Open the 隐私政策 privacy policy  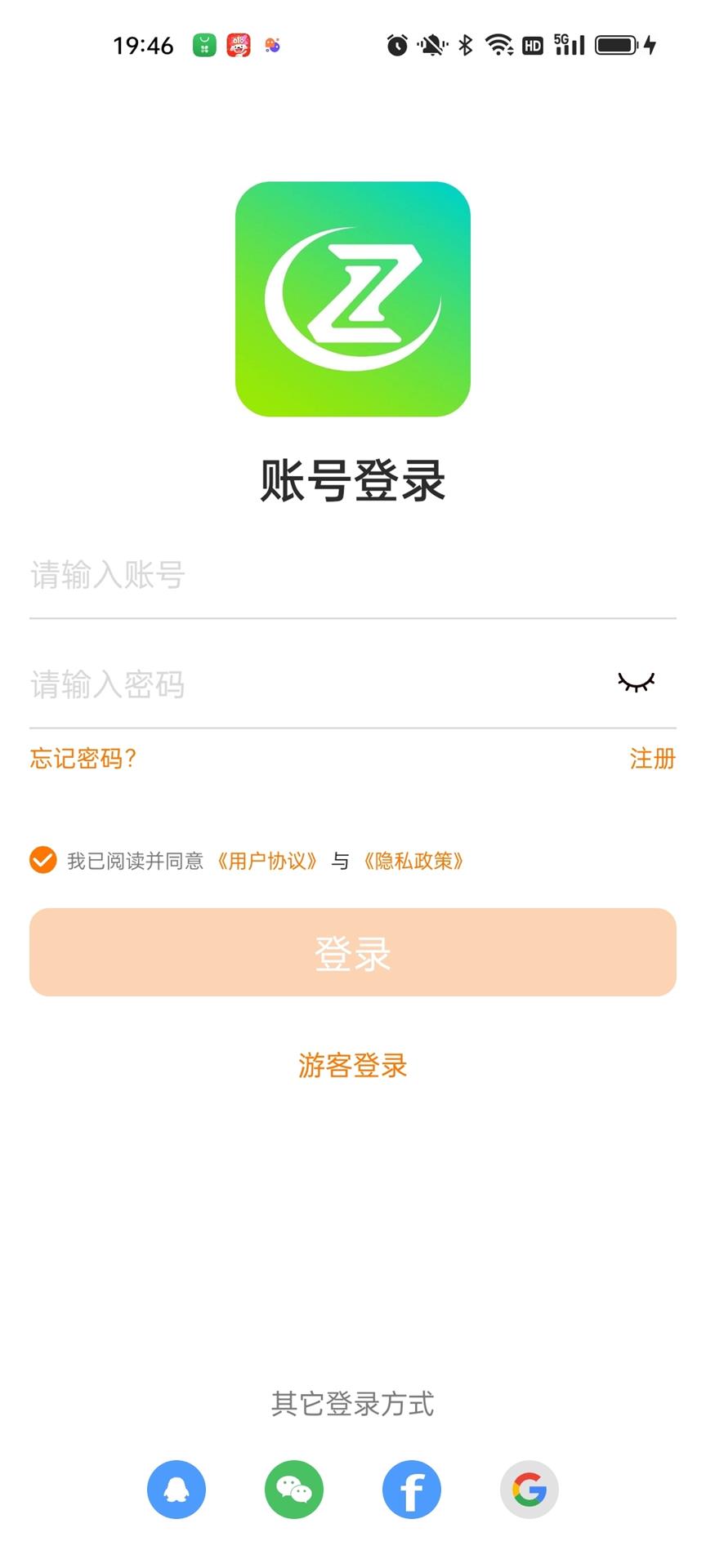[x=414, y=861]
